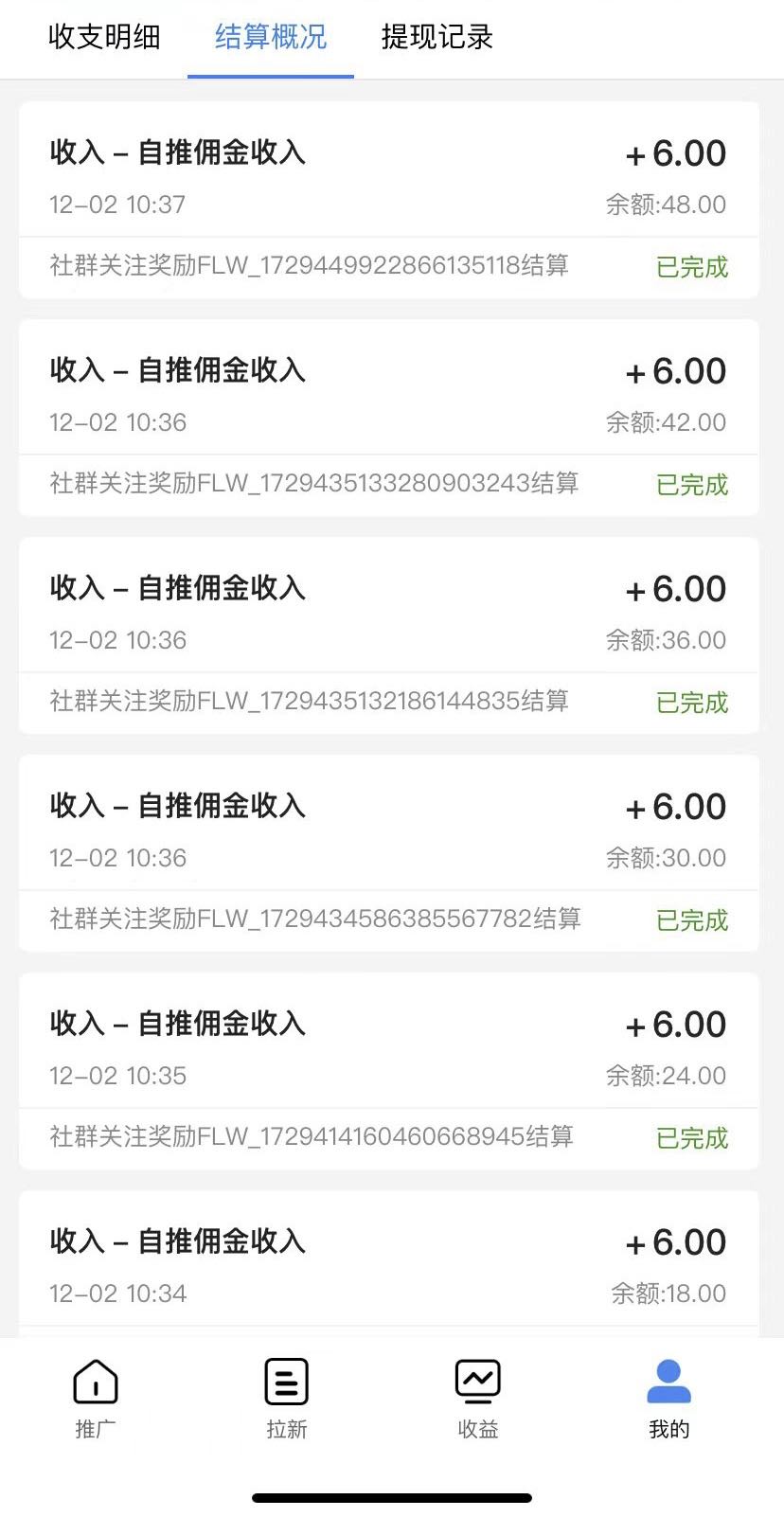Open the 提现记录 tab
The width and height of the screenshot is (784, 1517).
pyautogui.click(x=437, y=37)
